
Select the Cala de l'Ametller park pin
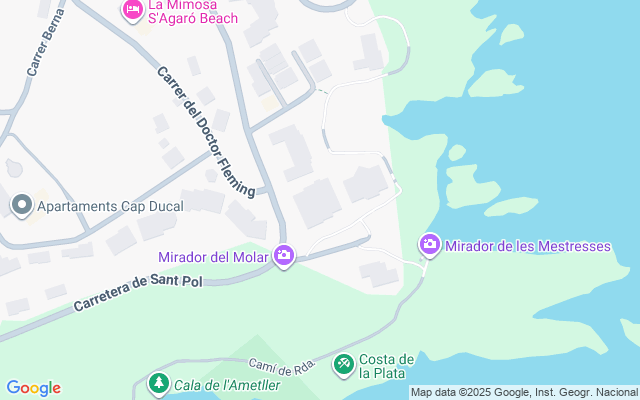pos(158,384)
